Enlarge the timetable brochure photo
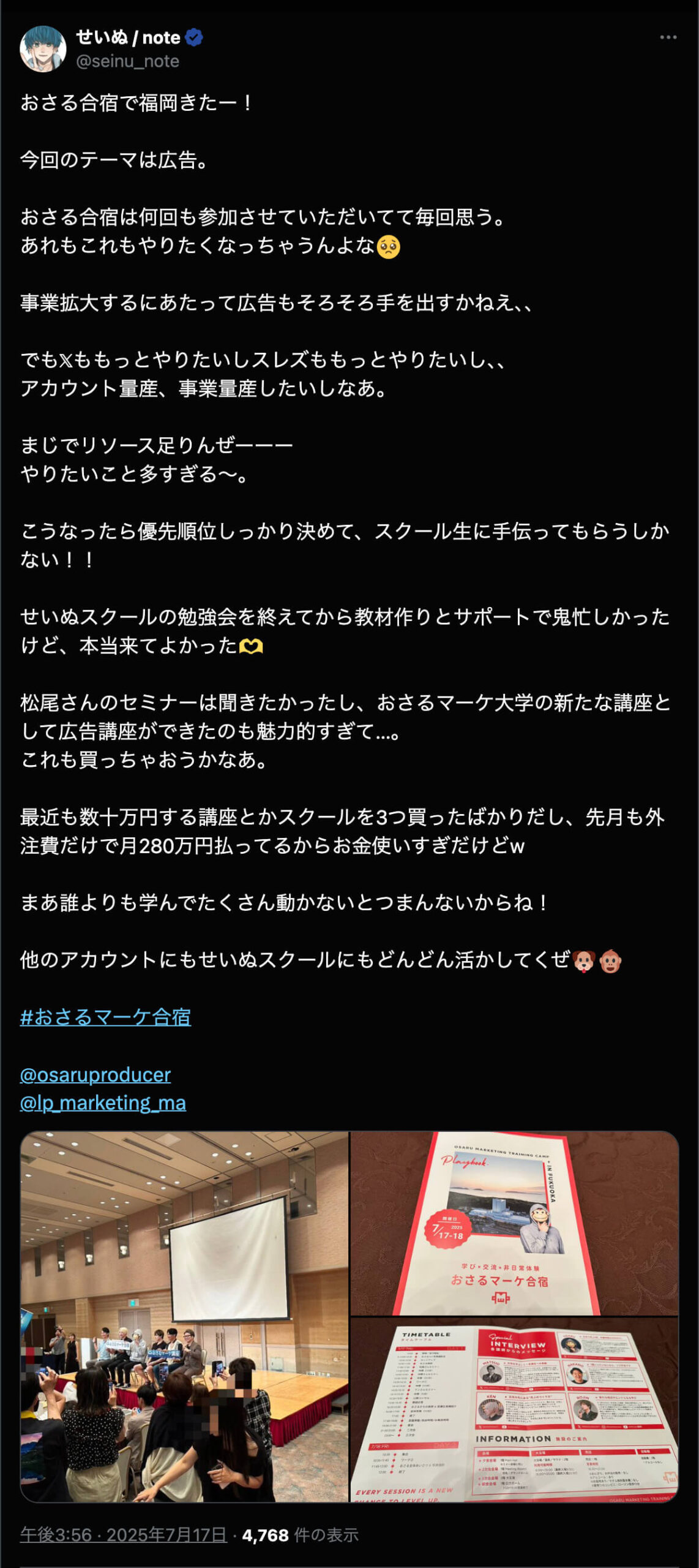This screenshot has width=699, height=1568. click(x=514, y=1409)
